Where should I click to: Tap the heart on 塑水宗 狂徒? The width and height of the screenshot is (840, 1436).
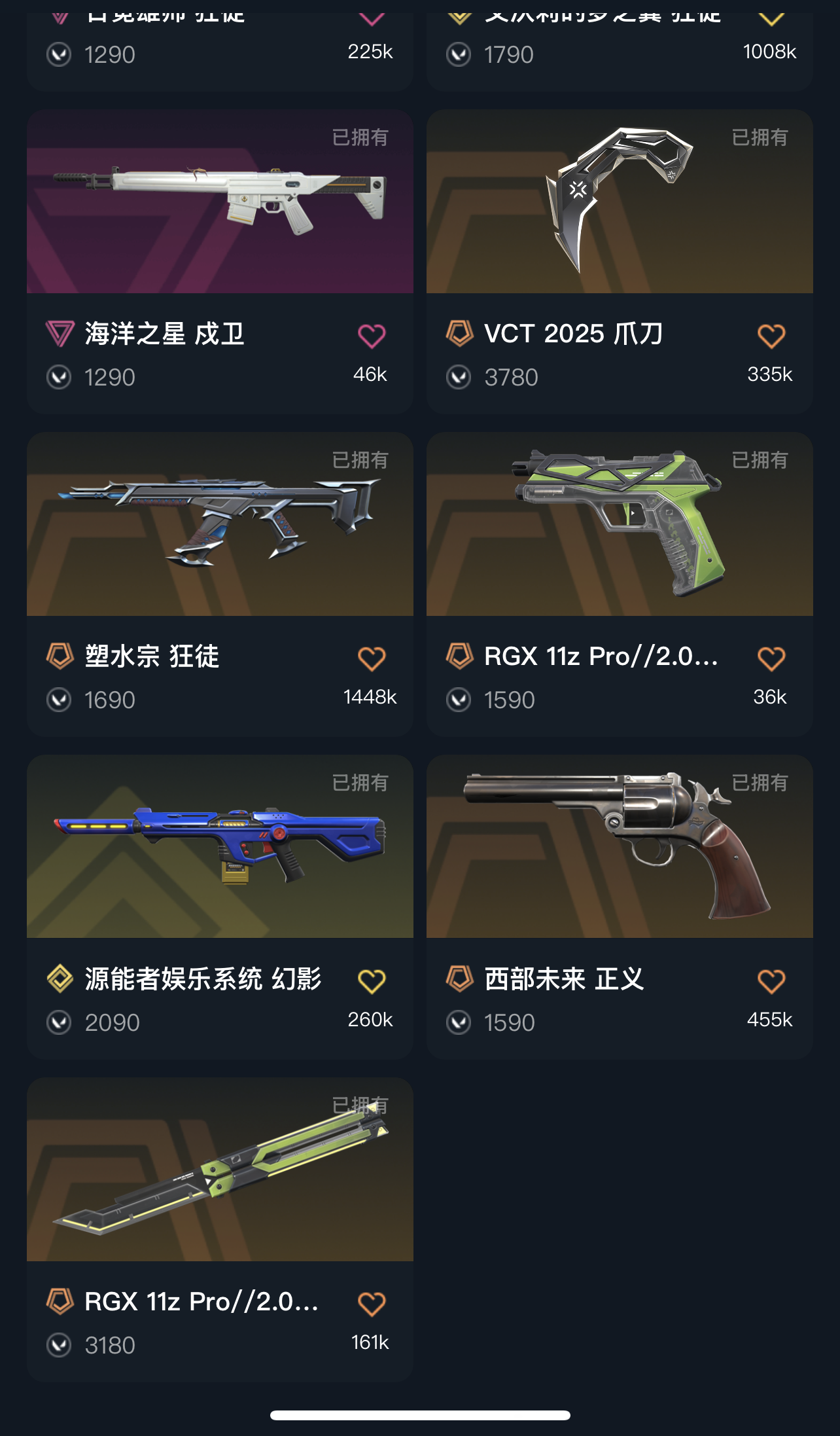coord(372,659)
